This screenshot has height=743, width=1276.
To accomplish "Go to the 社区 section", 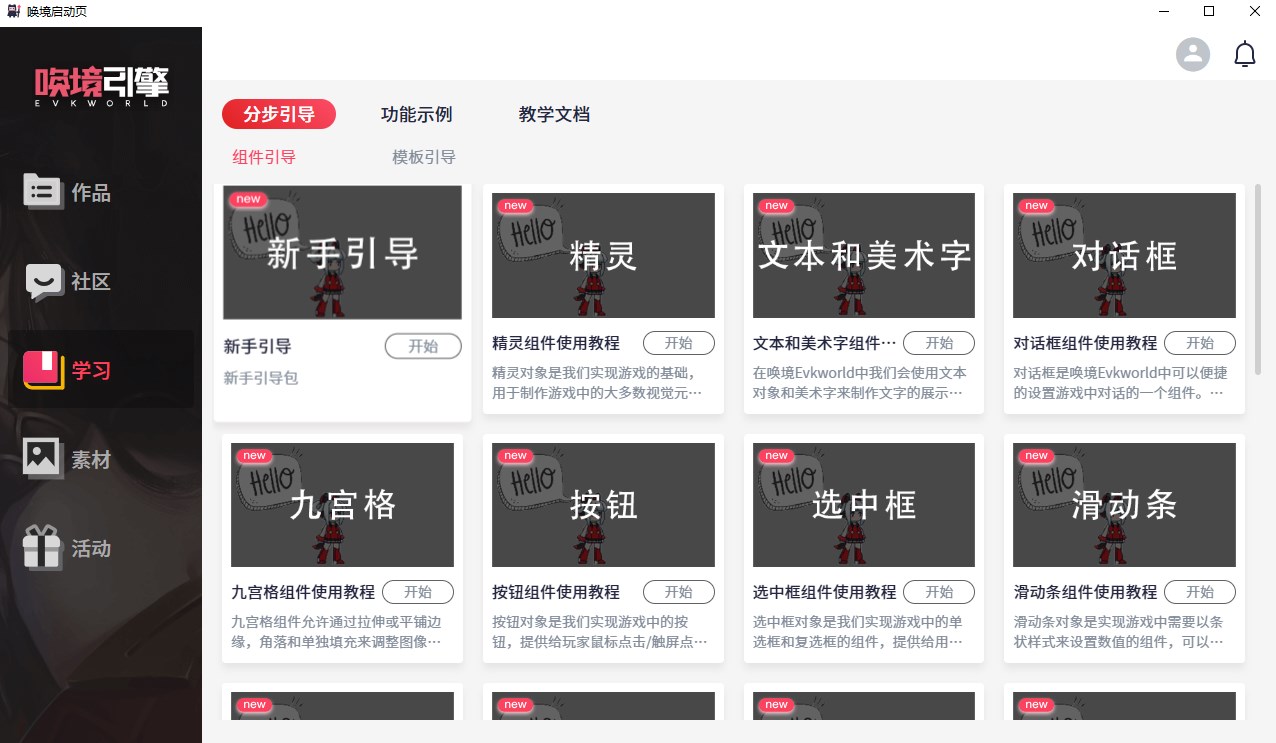I will 90,281.
